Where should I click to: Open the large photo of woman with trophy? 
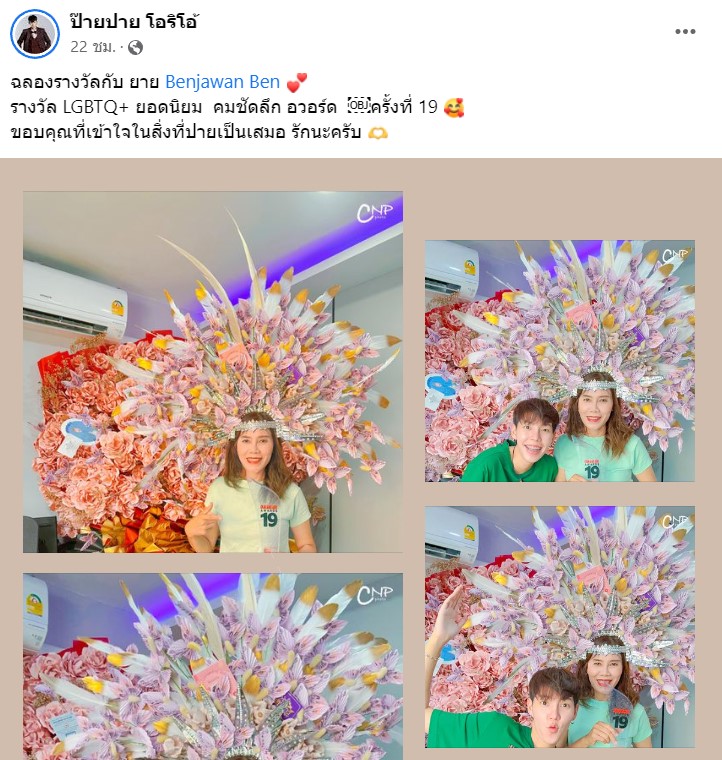[213, 372]
